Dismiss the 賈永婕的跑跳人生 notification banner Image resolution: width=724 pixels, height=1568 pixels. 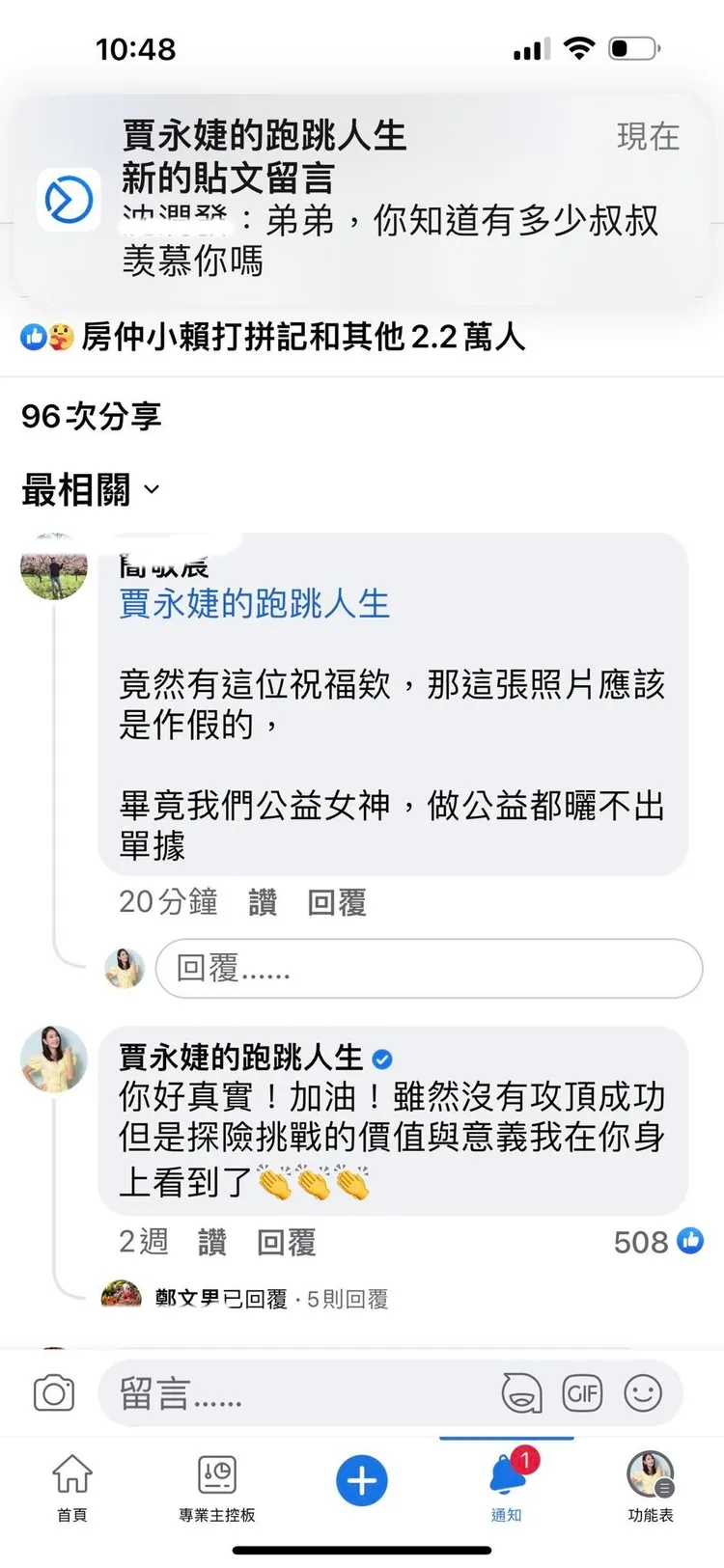tap(362, 193)
